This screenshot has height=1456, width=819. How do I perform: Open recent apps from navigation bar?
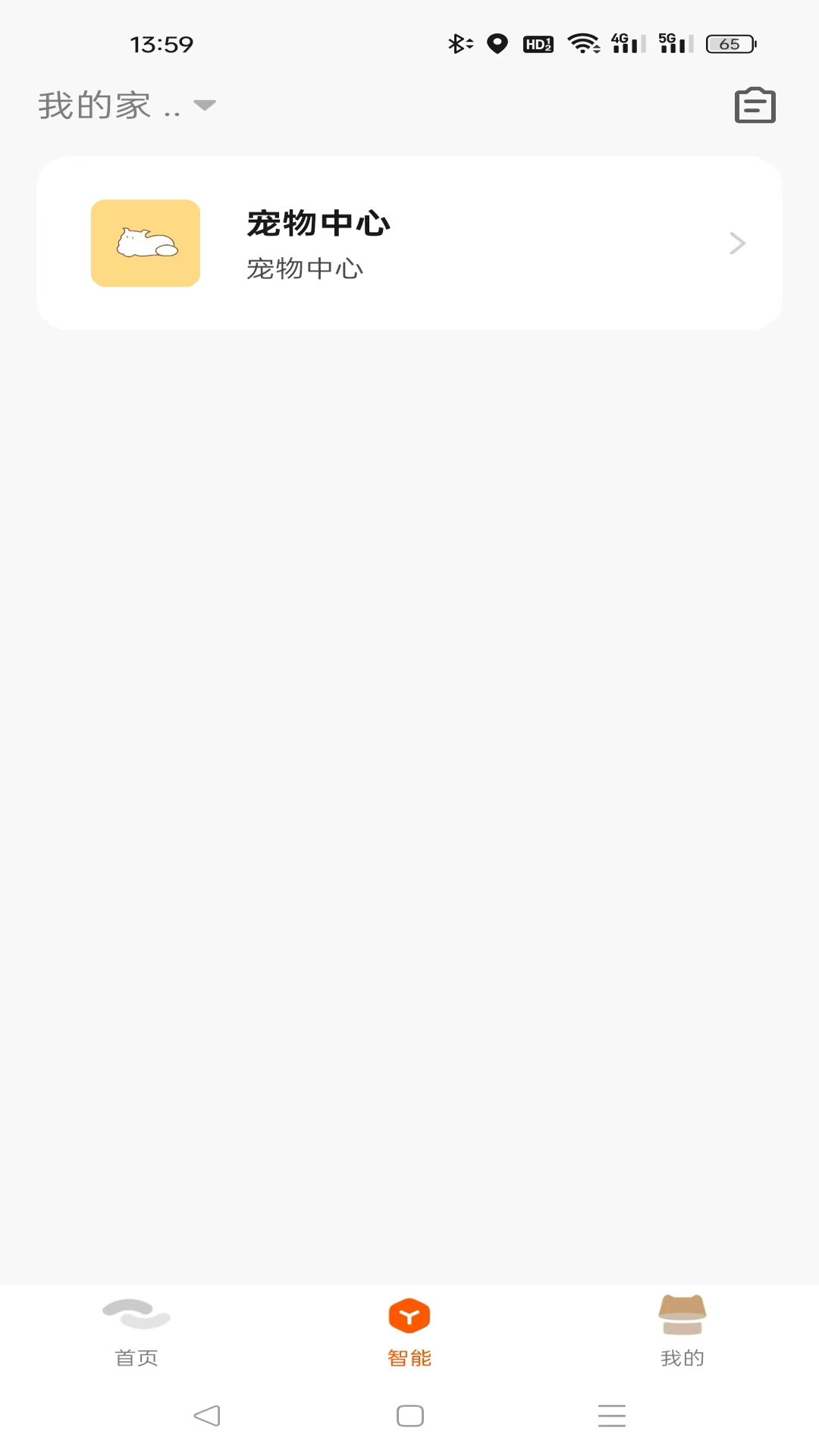tap(611, 1415)
